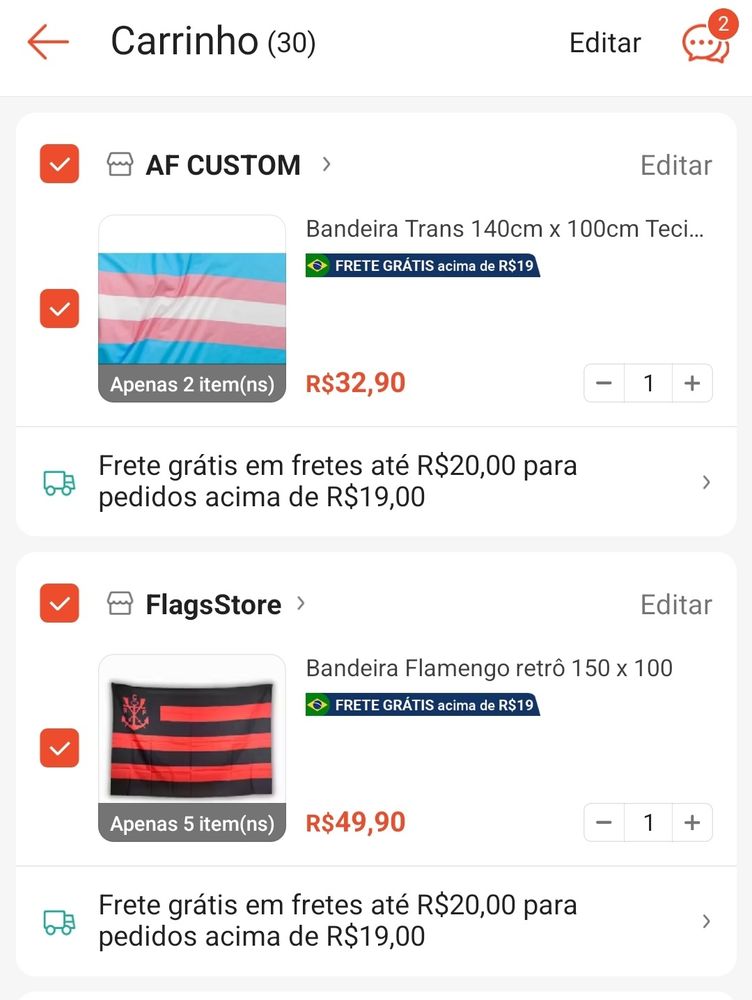Viewport: 752px width, 1000px height.
Task: Decrease Bandeira Flamengo quantity
Action: coord(604,823)
